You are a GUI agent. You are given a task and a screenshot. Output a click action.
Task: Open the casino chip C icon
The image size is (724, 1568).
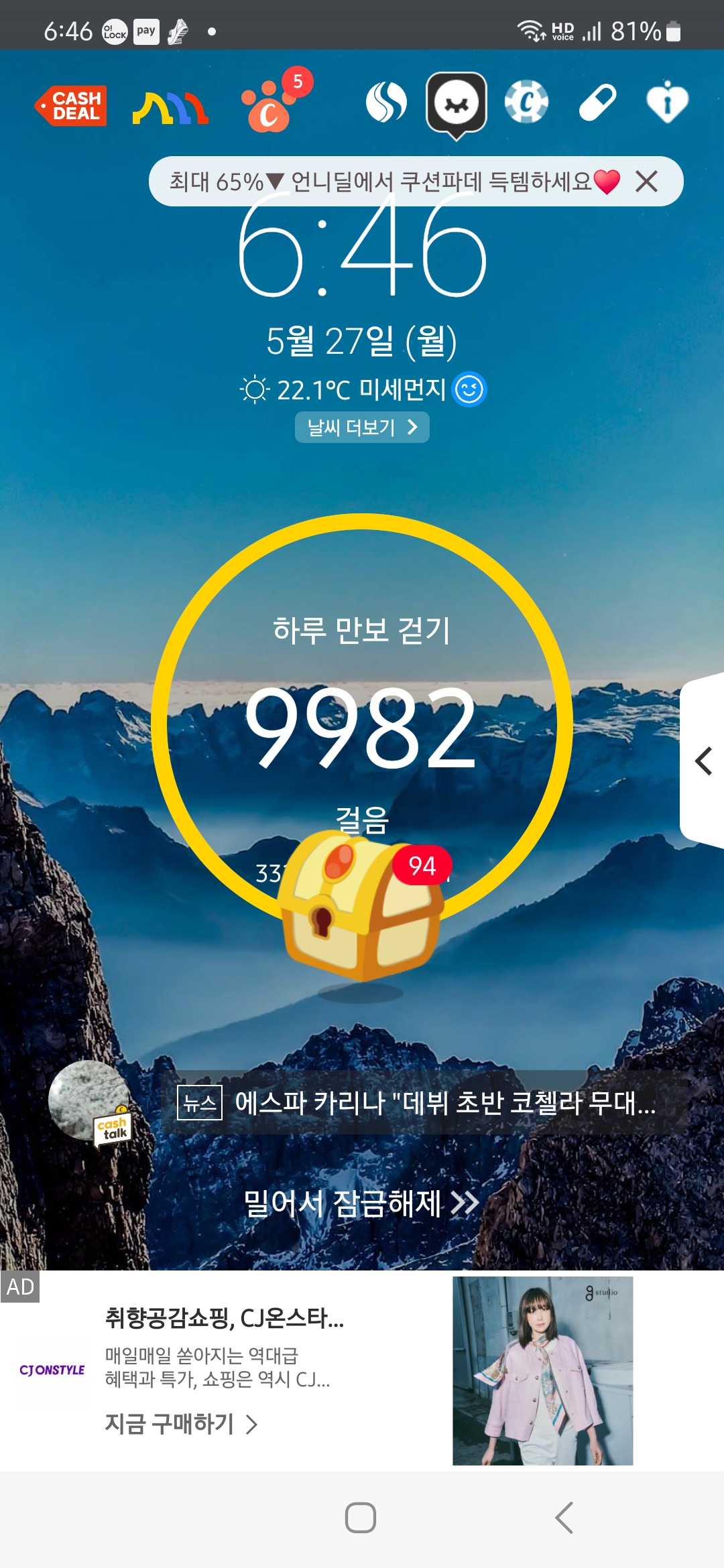[x=526, y=103]
